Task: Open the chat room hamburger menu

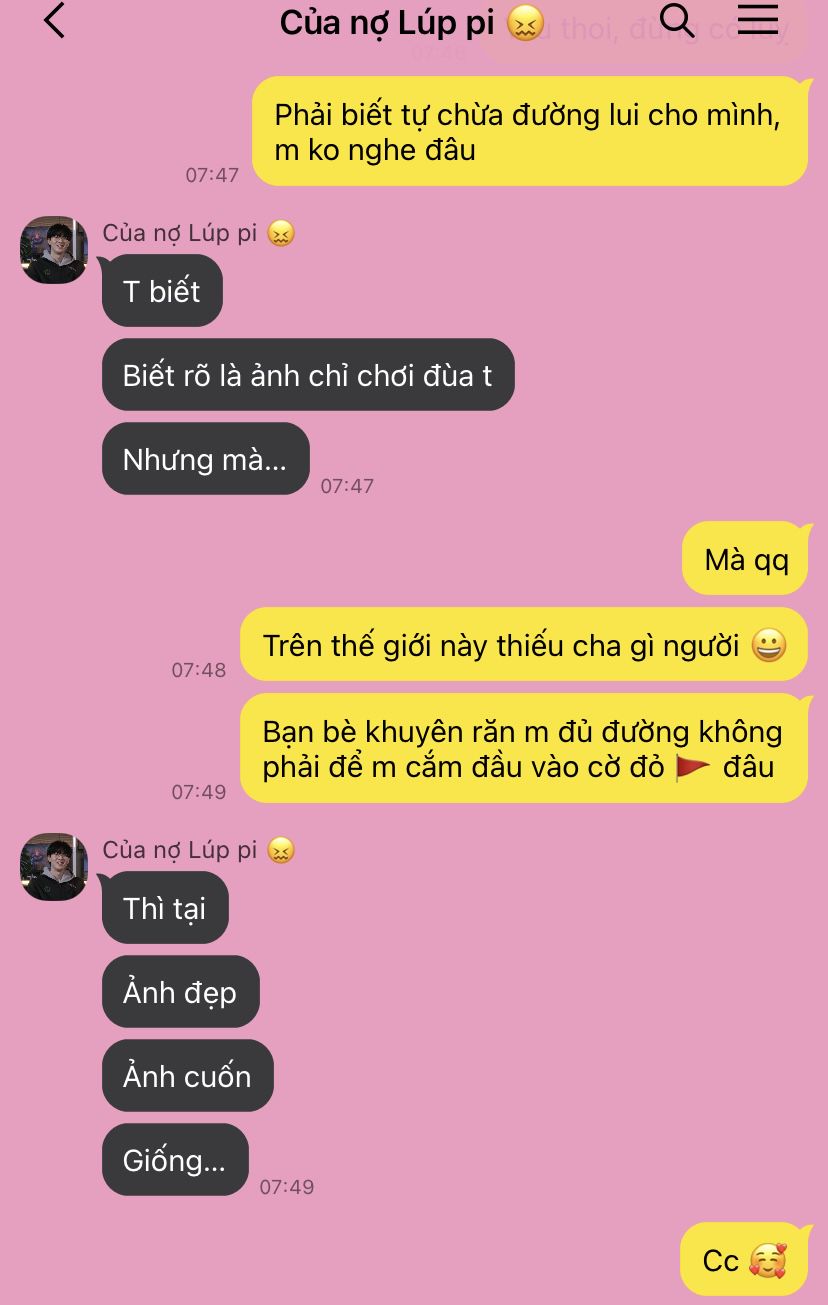Action: click(x=757, y=20)
